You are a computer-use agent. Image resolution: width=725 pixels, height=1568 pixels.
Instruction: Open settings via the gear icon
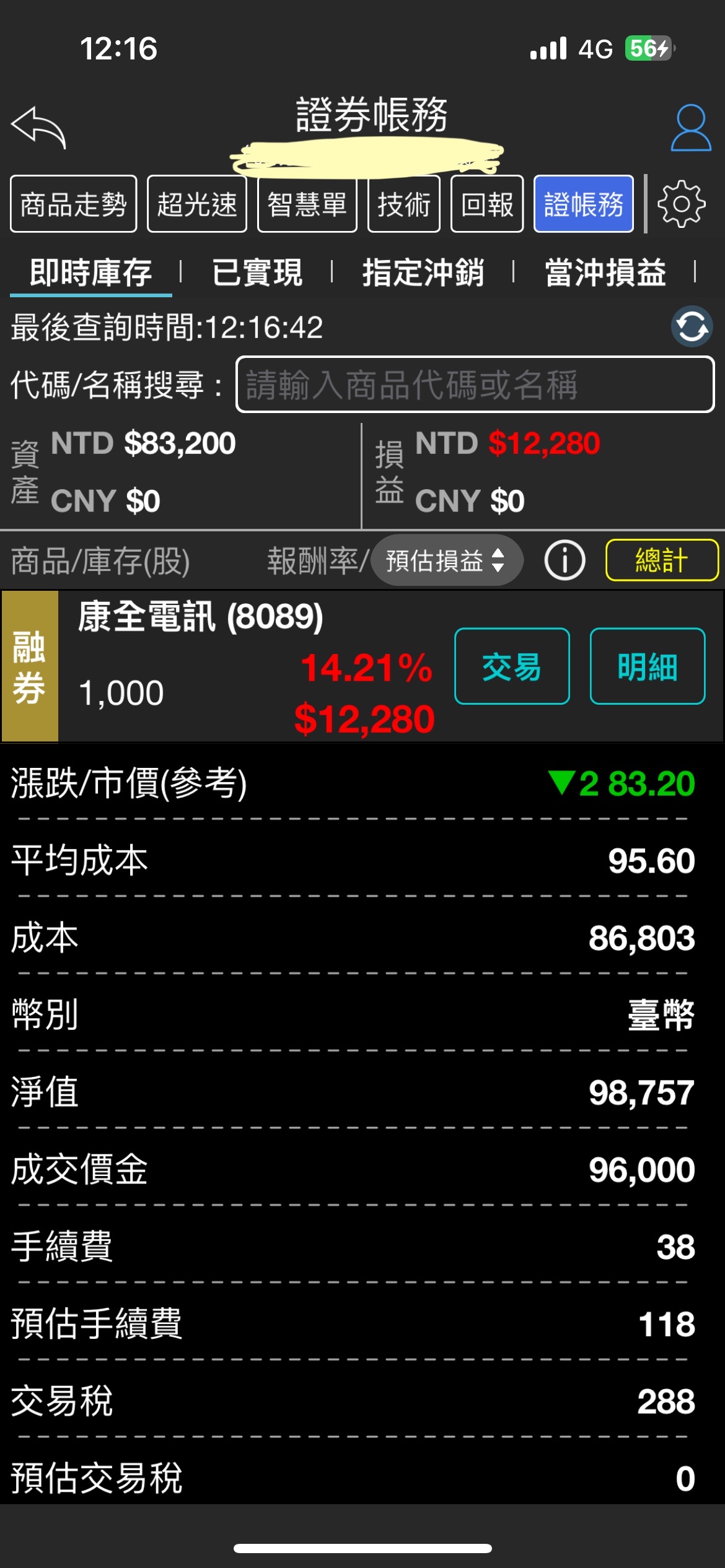click(x=682, y=204)
